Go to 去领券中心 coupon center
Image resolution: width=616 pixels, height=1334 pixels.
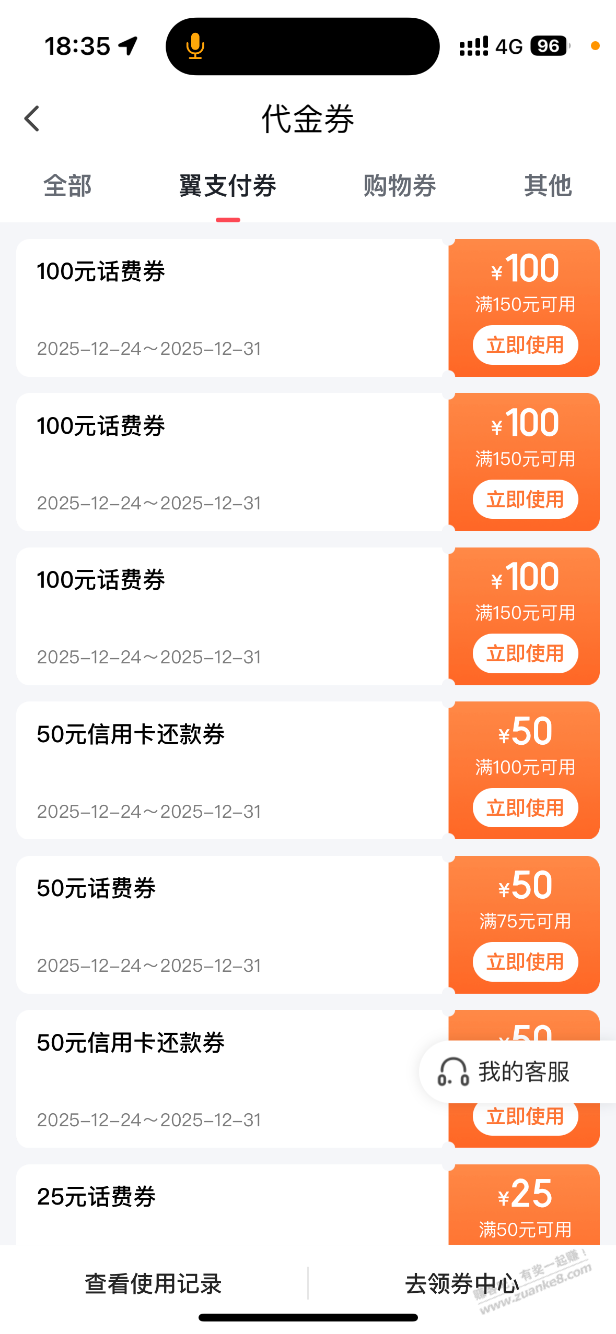pos(461,1283)
